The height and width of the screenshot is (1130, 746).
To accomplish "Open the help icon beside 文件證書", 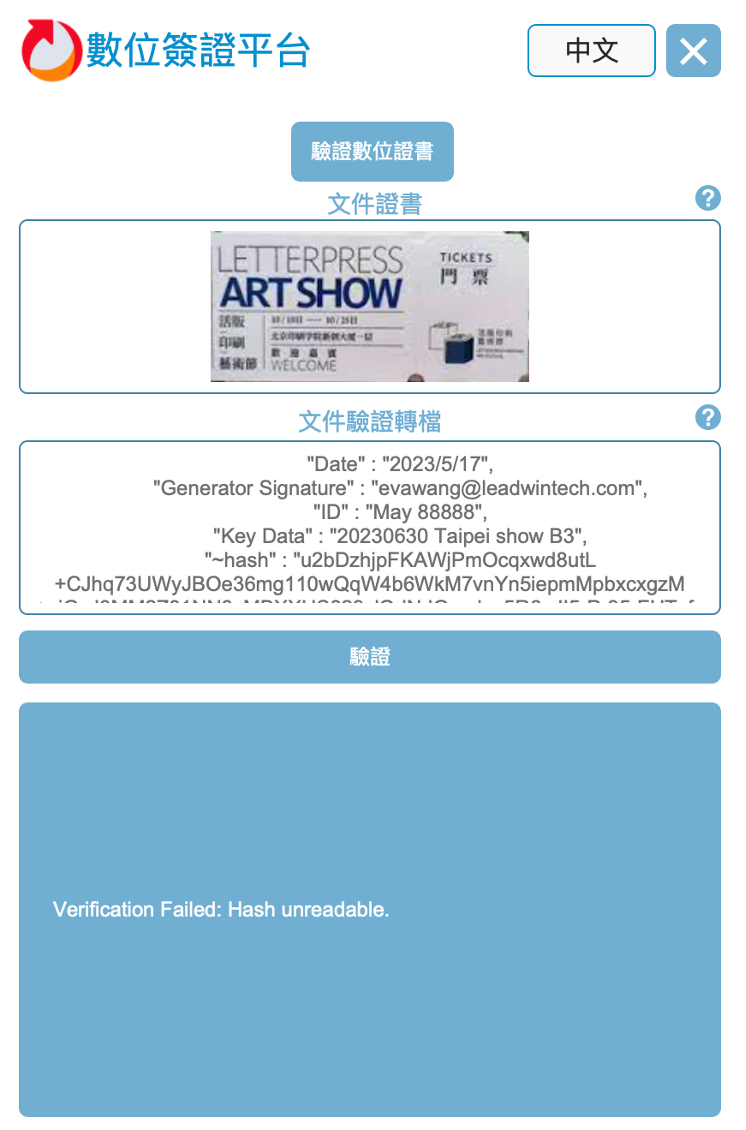I will [707, 198].
